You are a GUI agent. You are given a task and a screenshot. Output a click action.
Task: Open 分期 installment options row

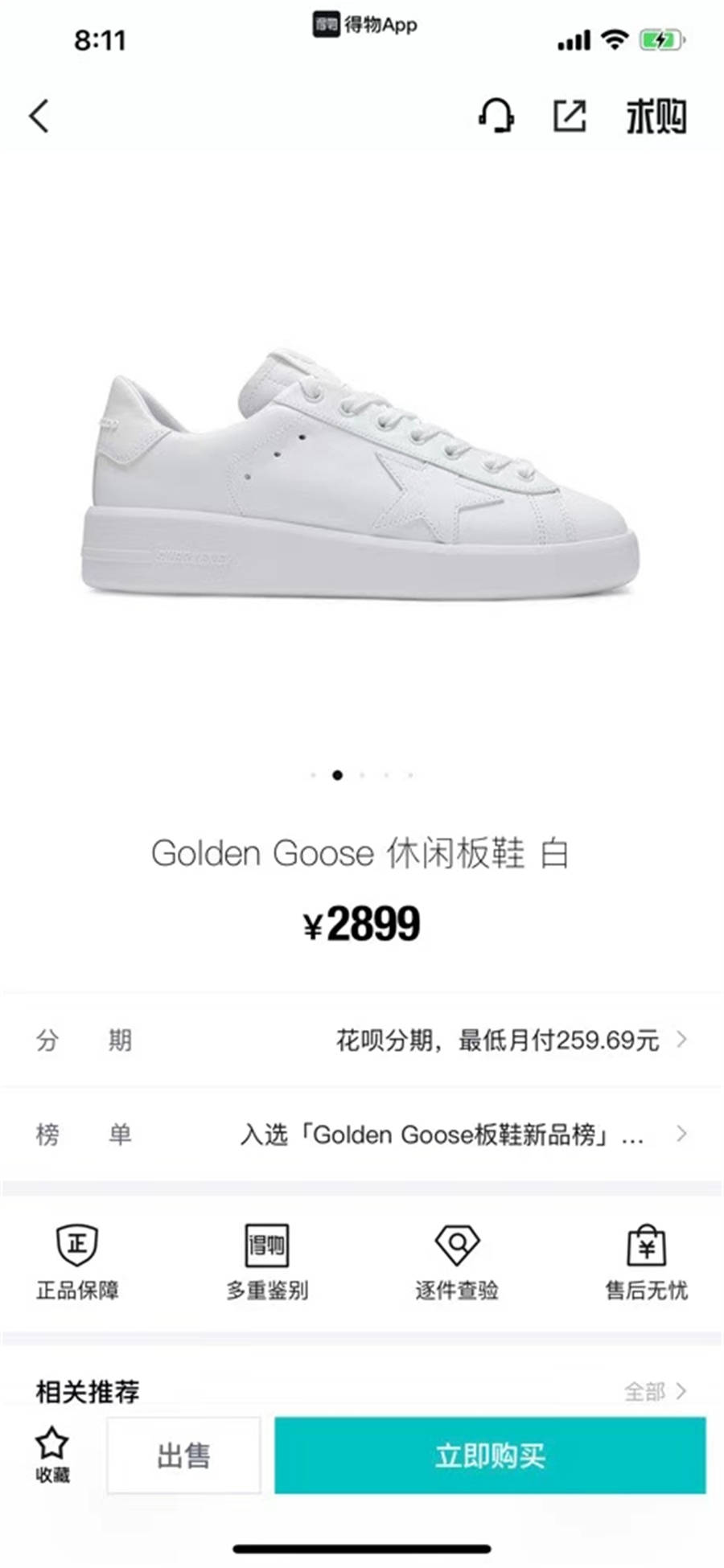coord(360,1040)
